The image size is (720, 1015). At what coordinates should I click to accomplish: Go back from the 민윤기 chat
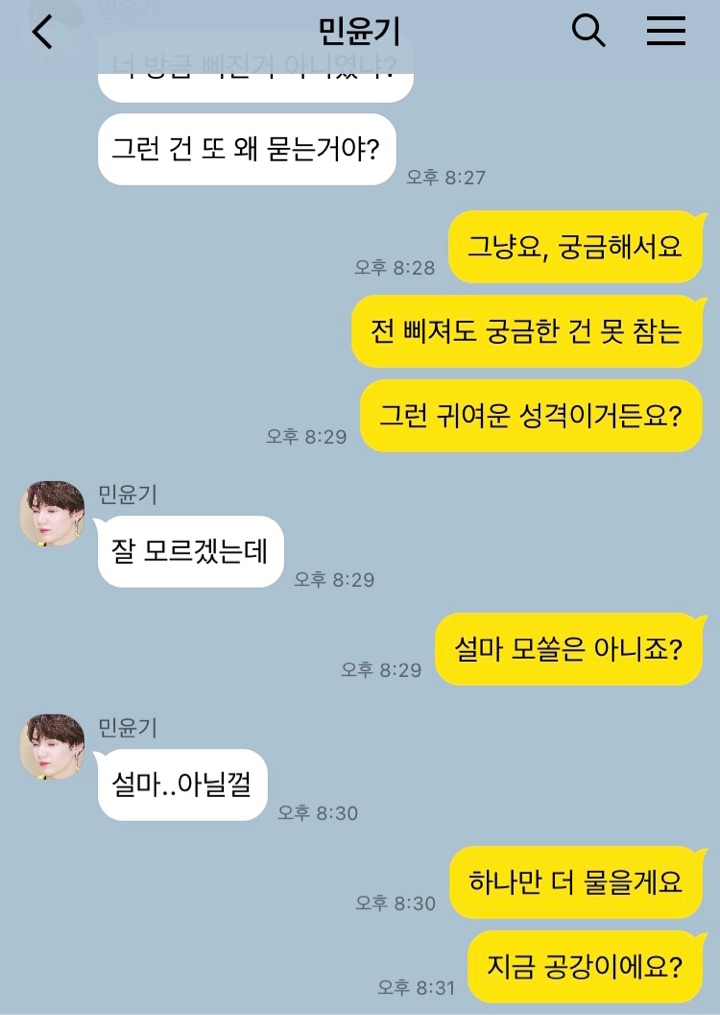[x=42, y=32]
